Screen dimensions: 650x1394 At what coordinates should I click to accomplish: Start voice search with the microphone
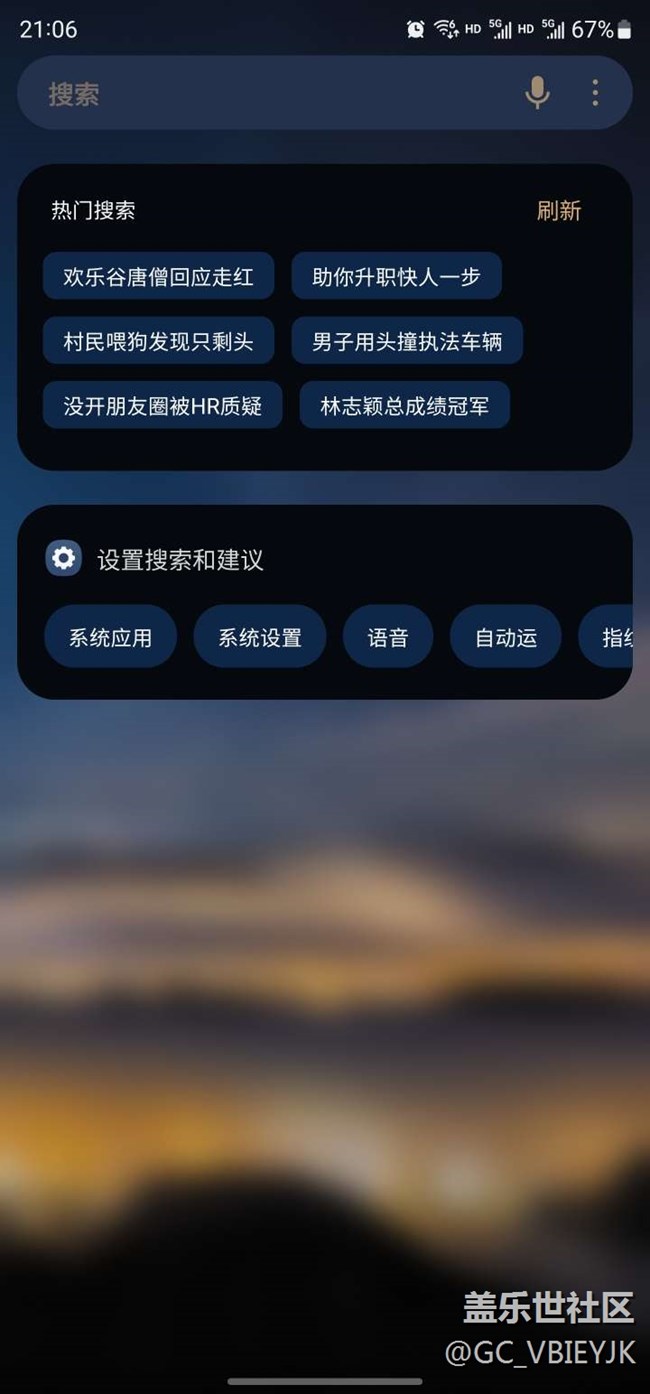click(537, 94)
